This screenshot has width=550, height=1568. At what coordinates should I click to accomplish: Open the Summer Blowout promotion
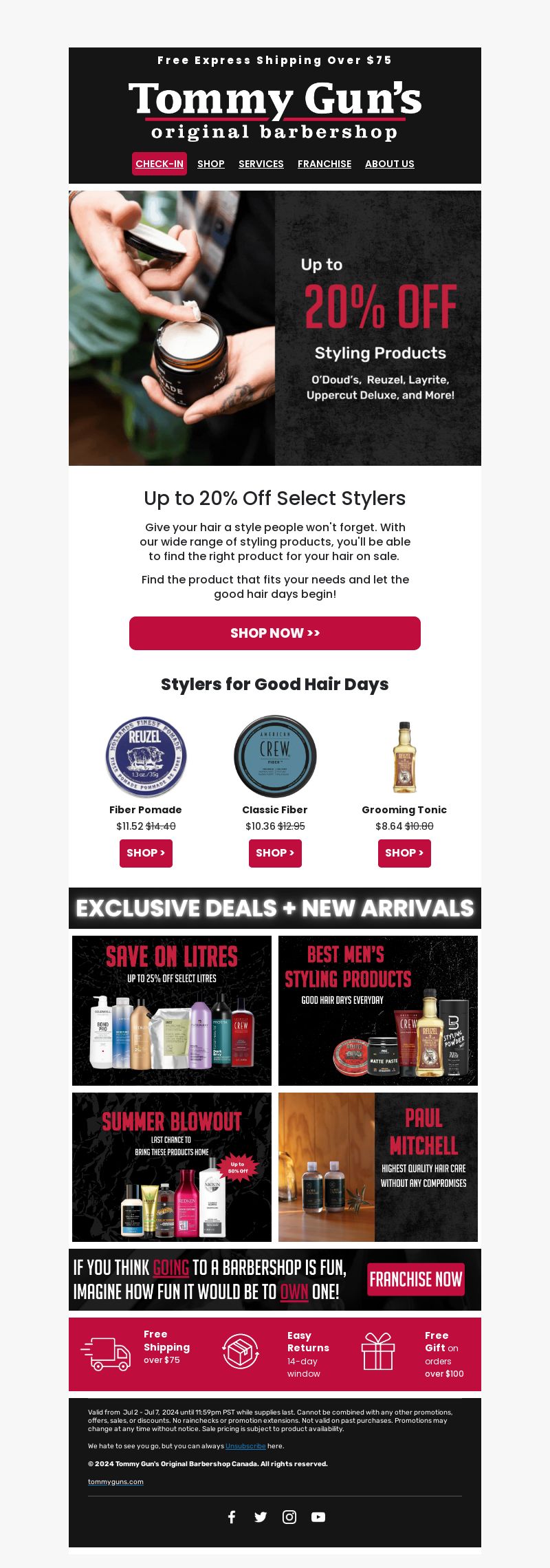(x=172, y=1167)
